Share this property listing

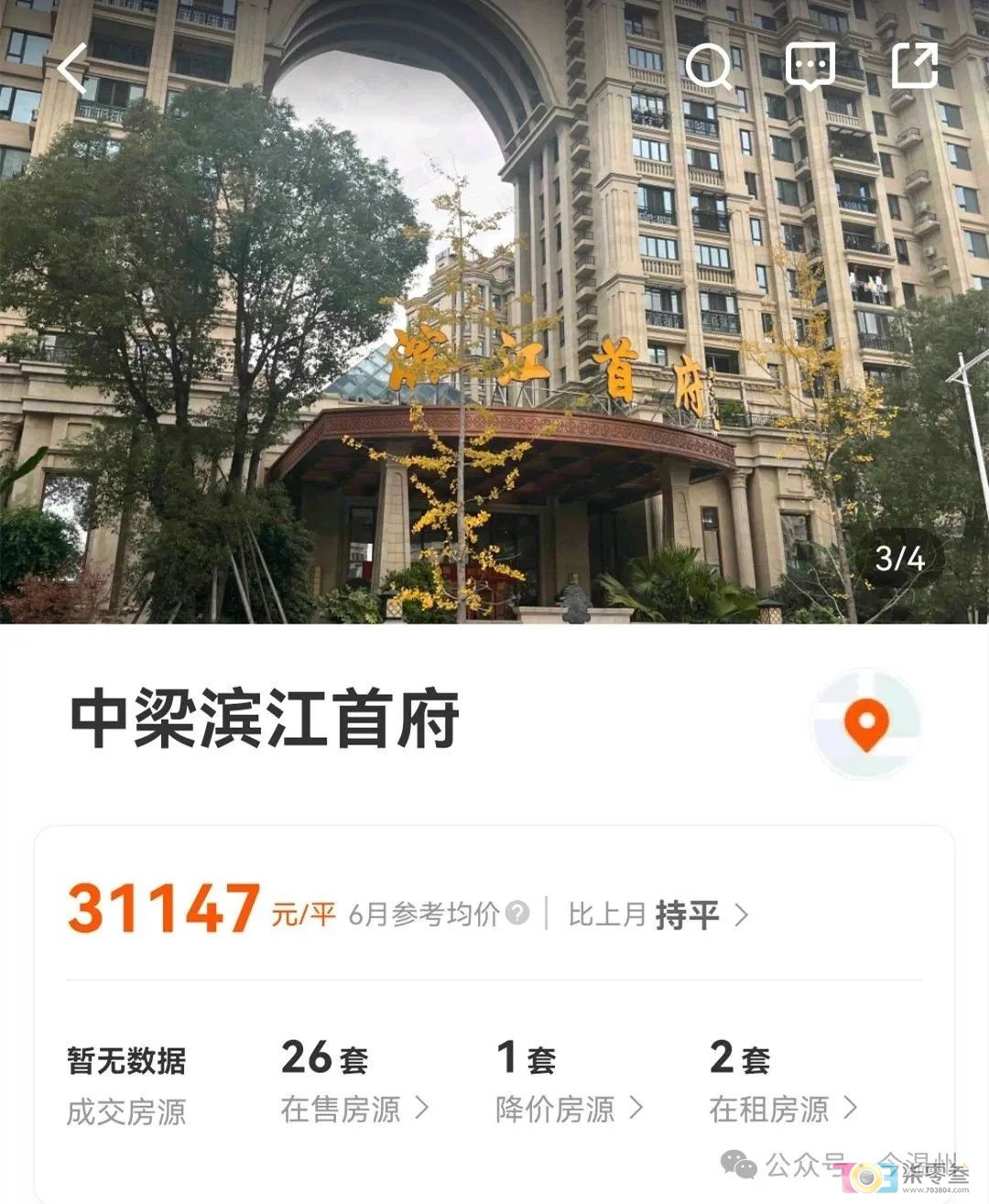coord(914,66)
